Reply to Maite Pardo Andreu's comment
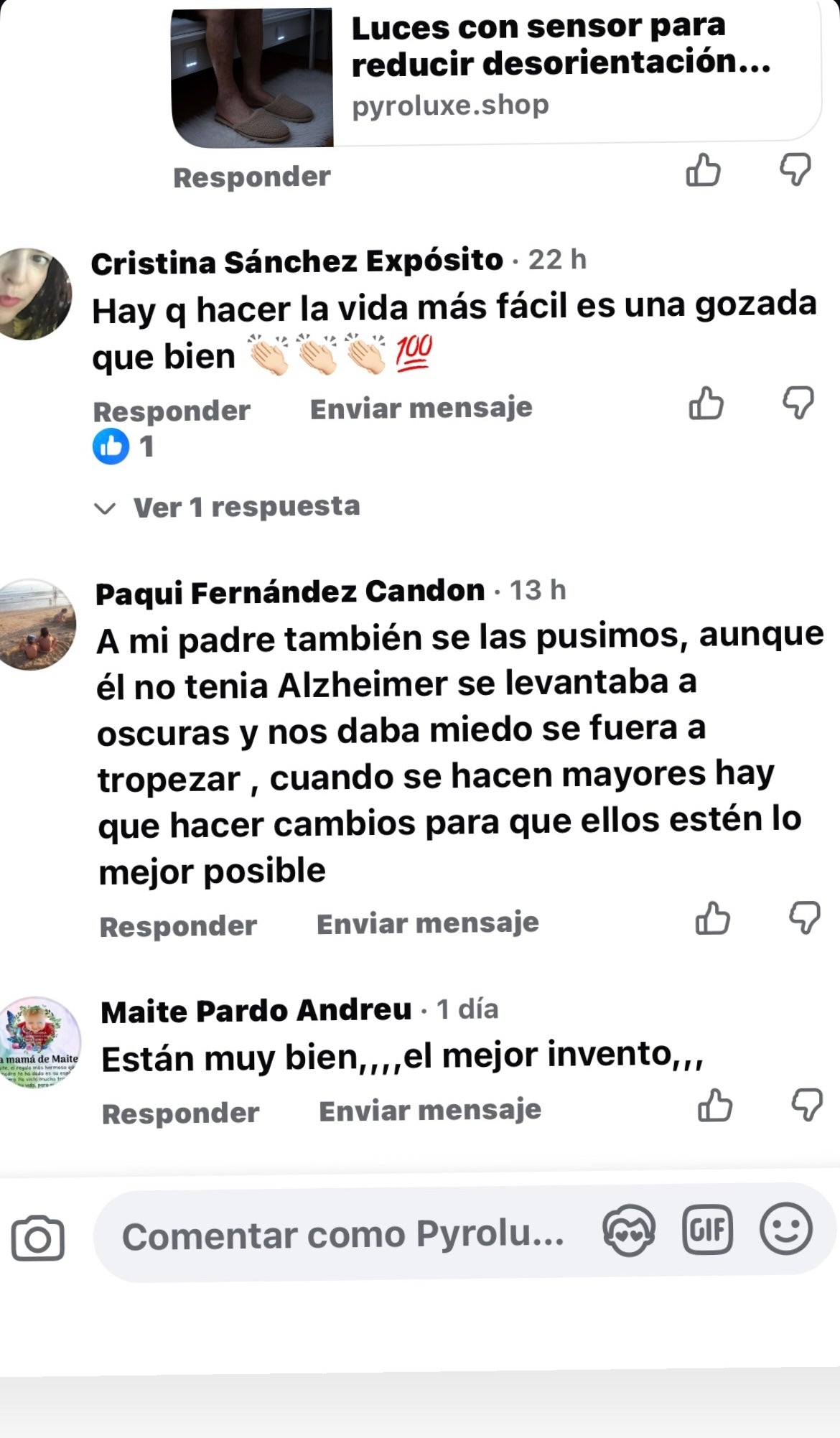 180,1113
